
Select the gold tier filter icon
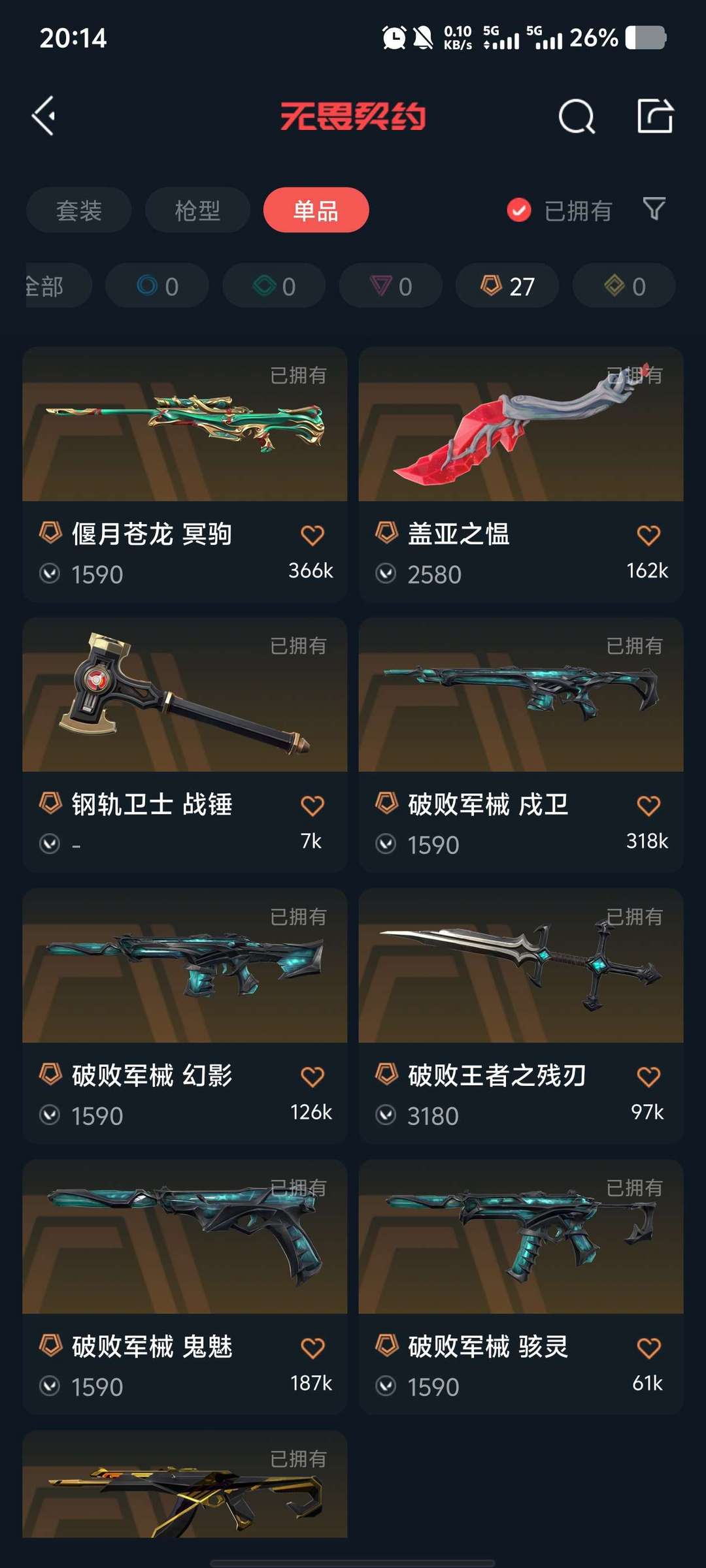[x=623, y=285]
